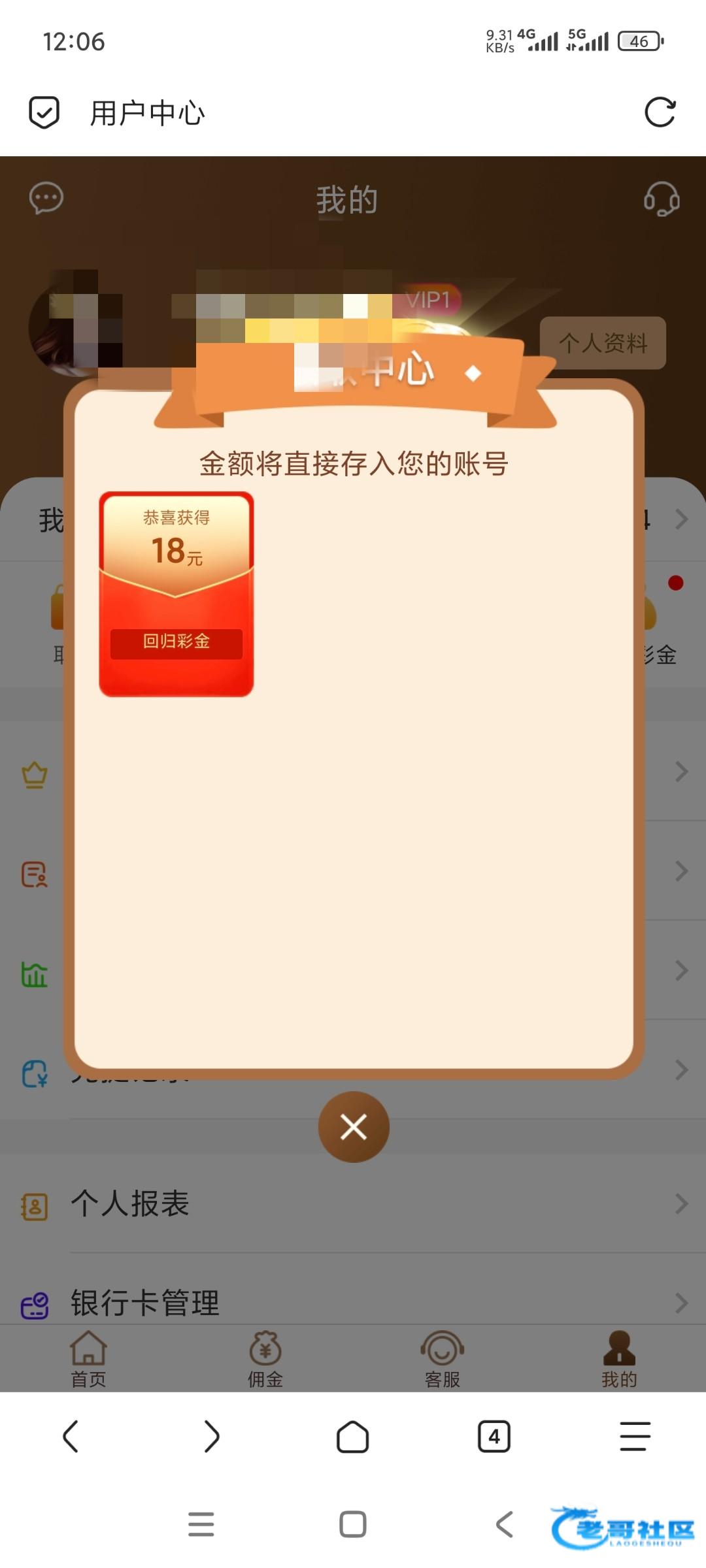Switch to the 客服 tab
Viewport: 706px width, 1568px height.
point(443,1359)
